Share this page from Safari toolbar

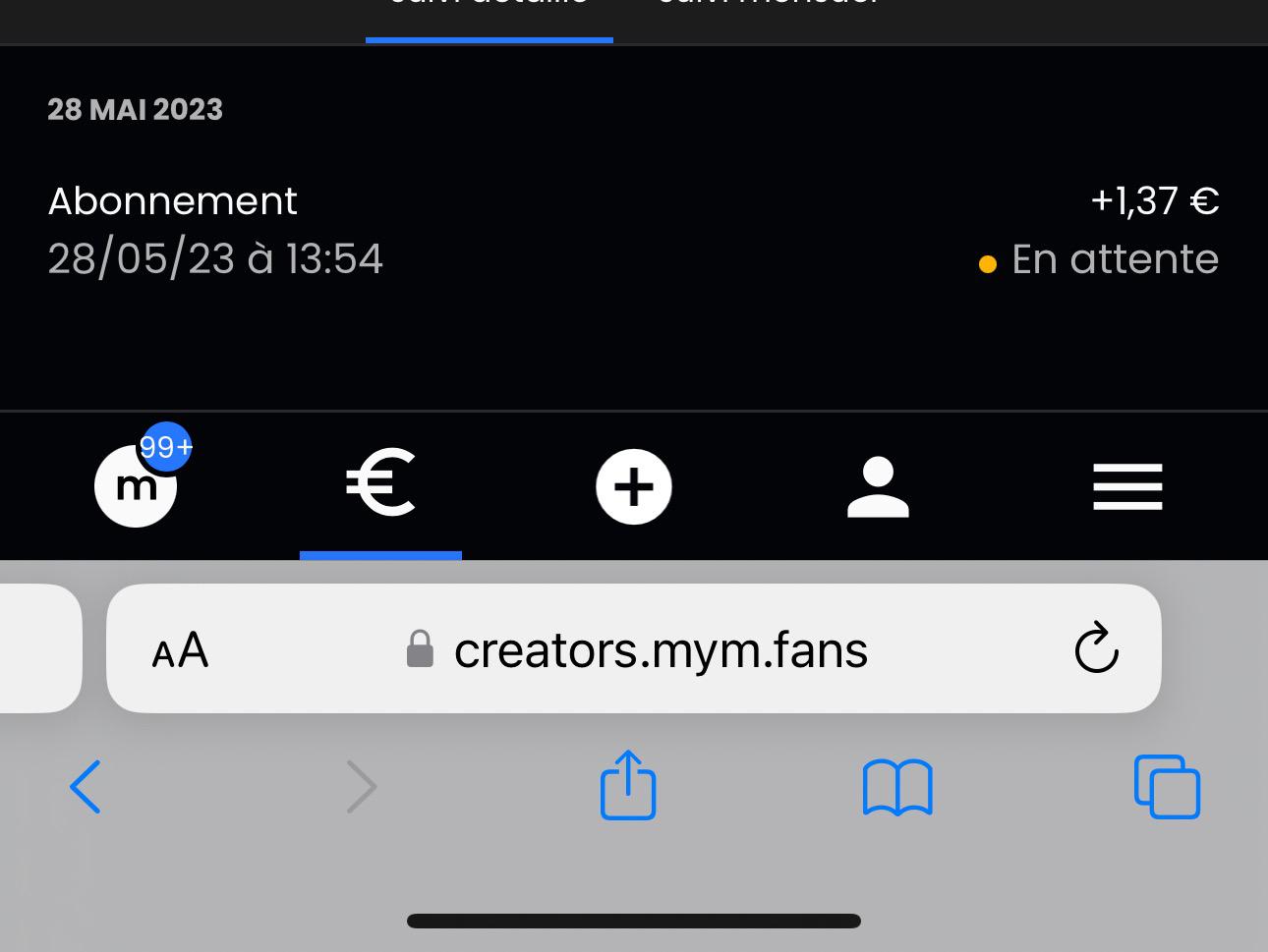coord(628,785)
